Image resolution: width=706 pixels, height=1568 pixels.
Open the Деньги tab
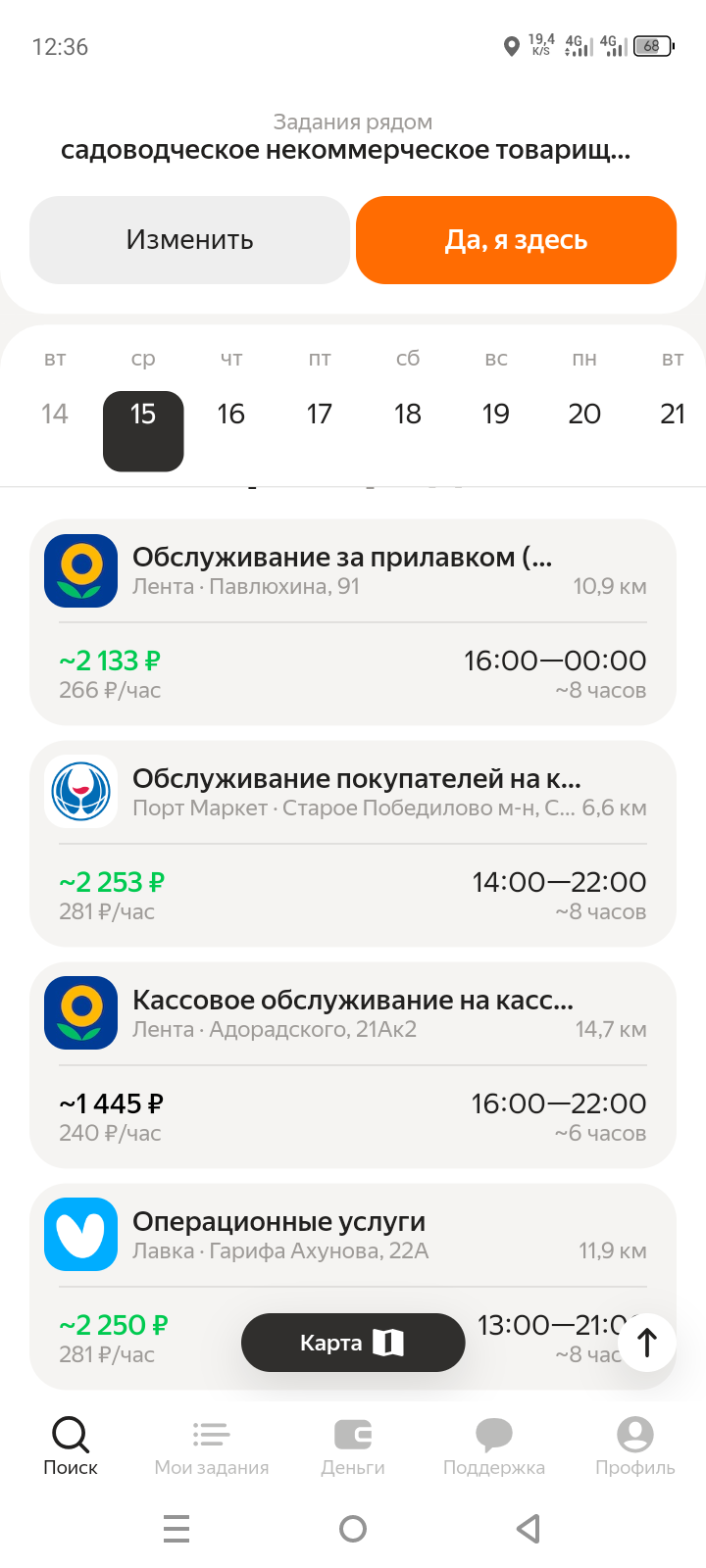[x=353, y=1447]
